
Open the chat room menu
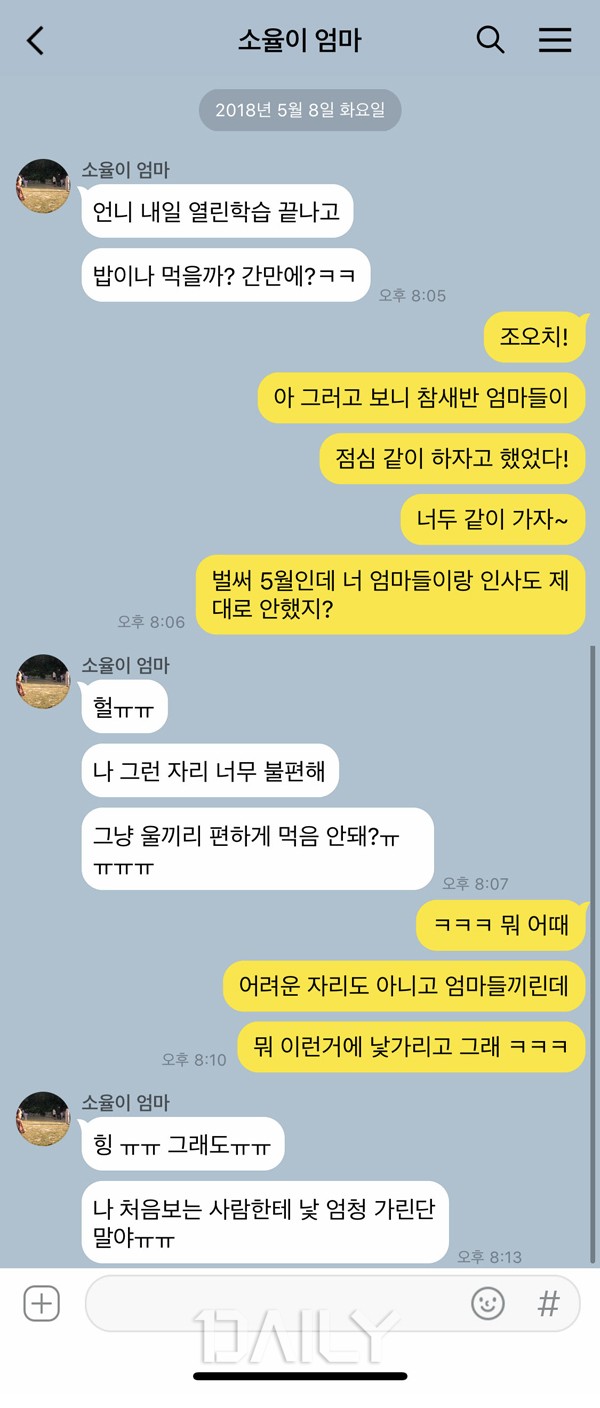(x=555, y=40)
